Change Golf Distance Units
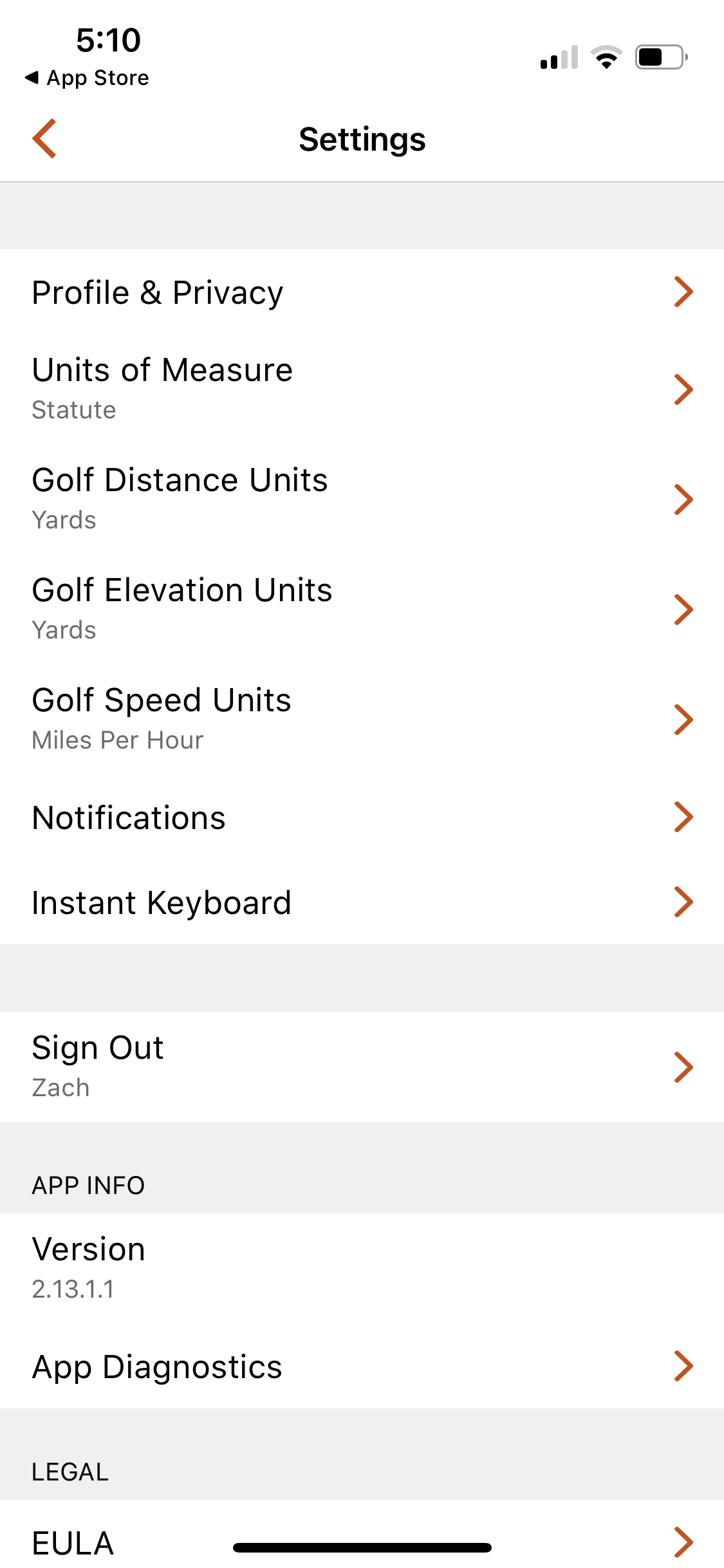 [x=362, y=499]
